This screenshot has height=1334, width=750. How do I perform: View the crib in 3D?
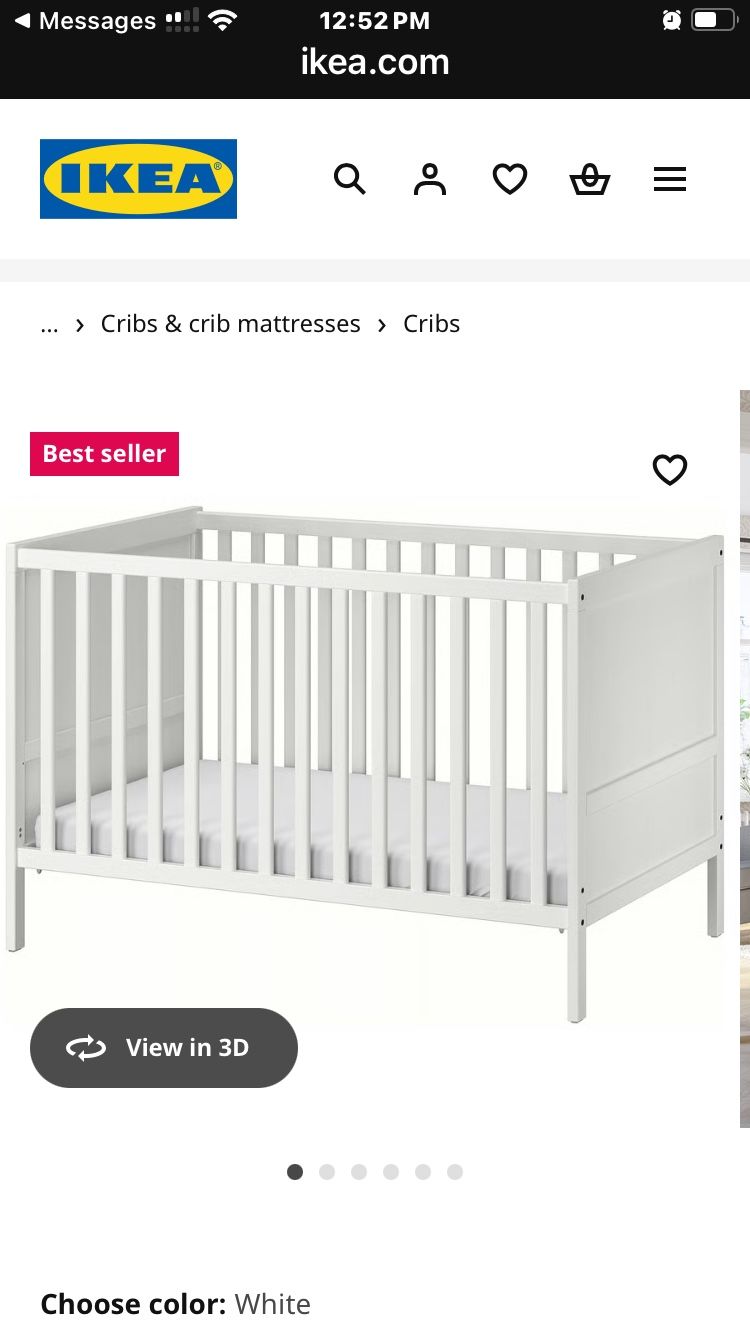[x=164, y=1047]
